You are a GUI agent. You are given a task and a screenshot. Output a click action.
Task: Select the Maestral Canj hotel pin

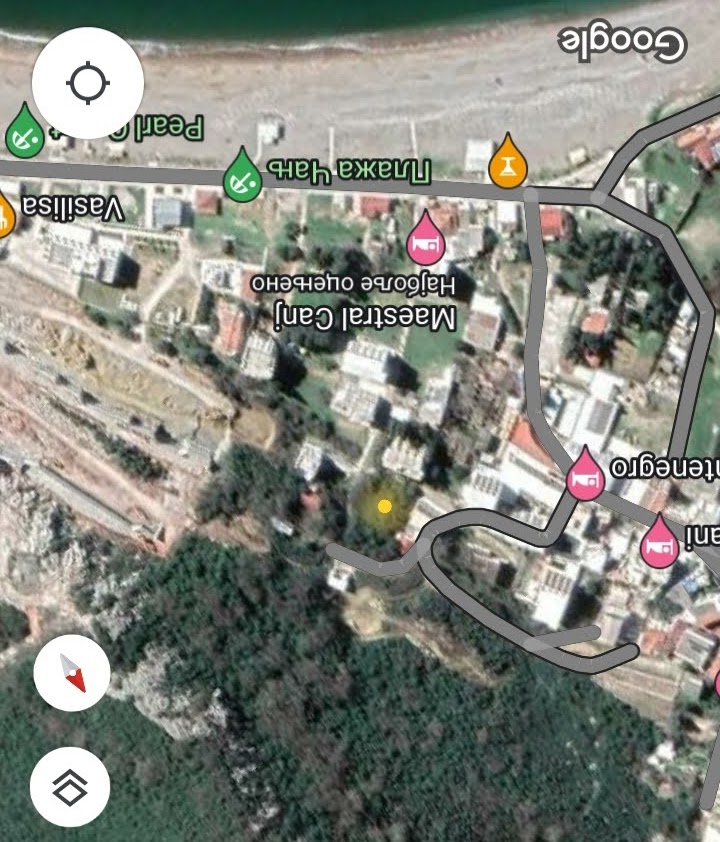[x=425, y=241]
